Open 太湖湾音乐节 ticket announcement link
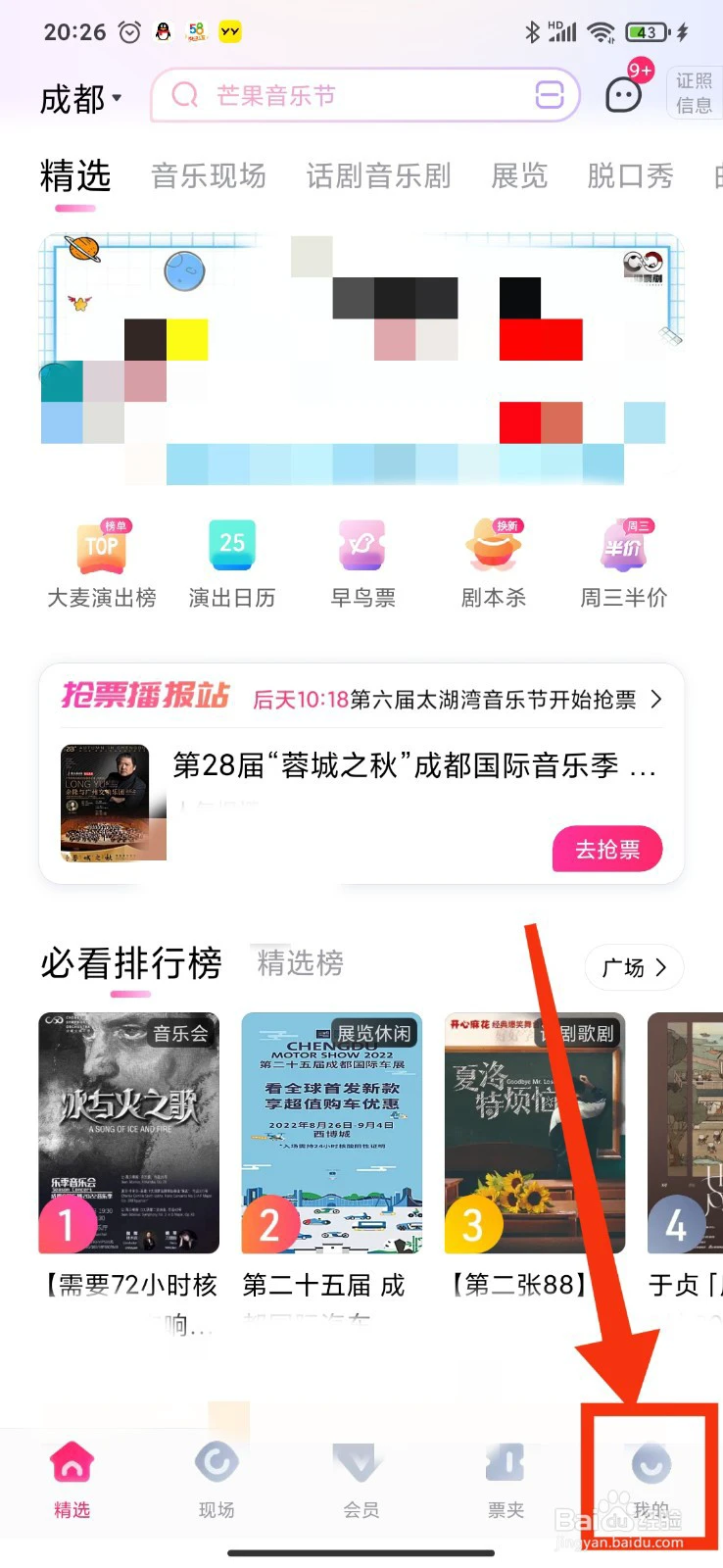This screenshot has height=1568, width=723. pyautogui.click(x=458, y=699)
